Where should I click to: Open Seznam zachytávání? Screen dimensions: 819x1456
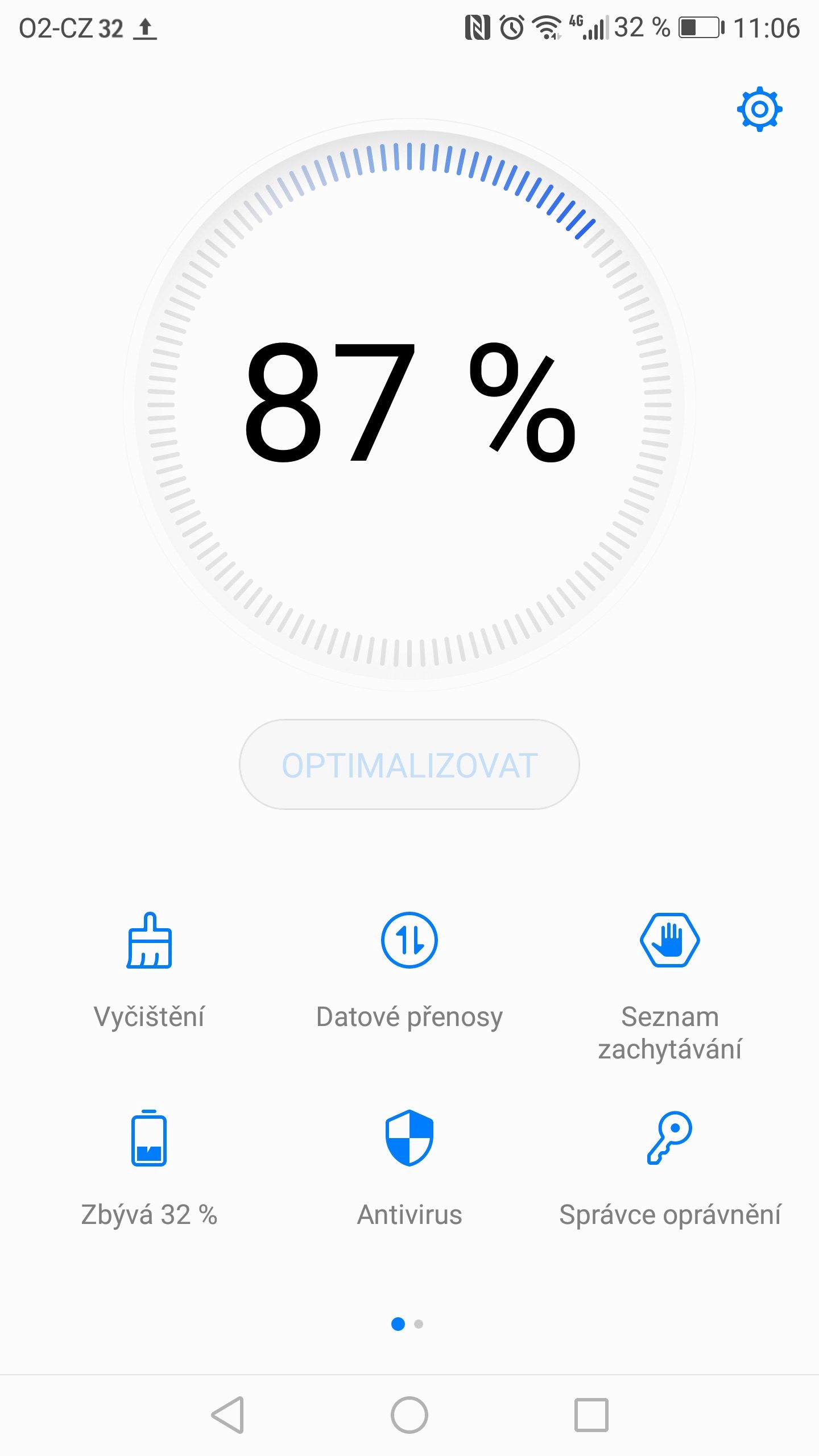[670, 987]
